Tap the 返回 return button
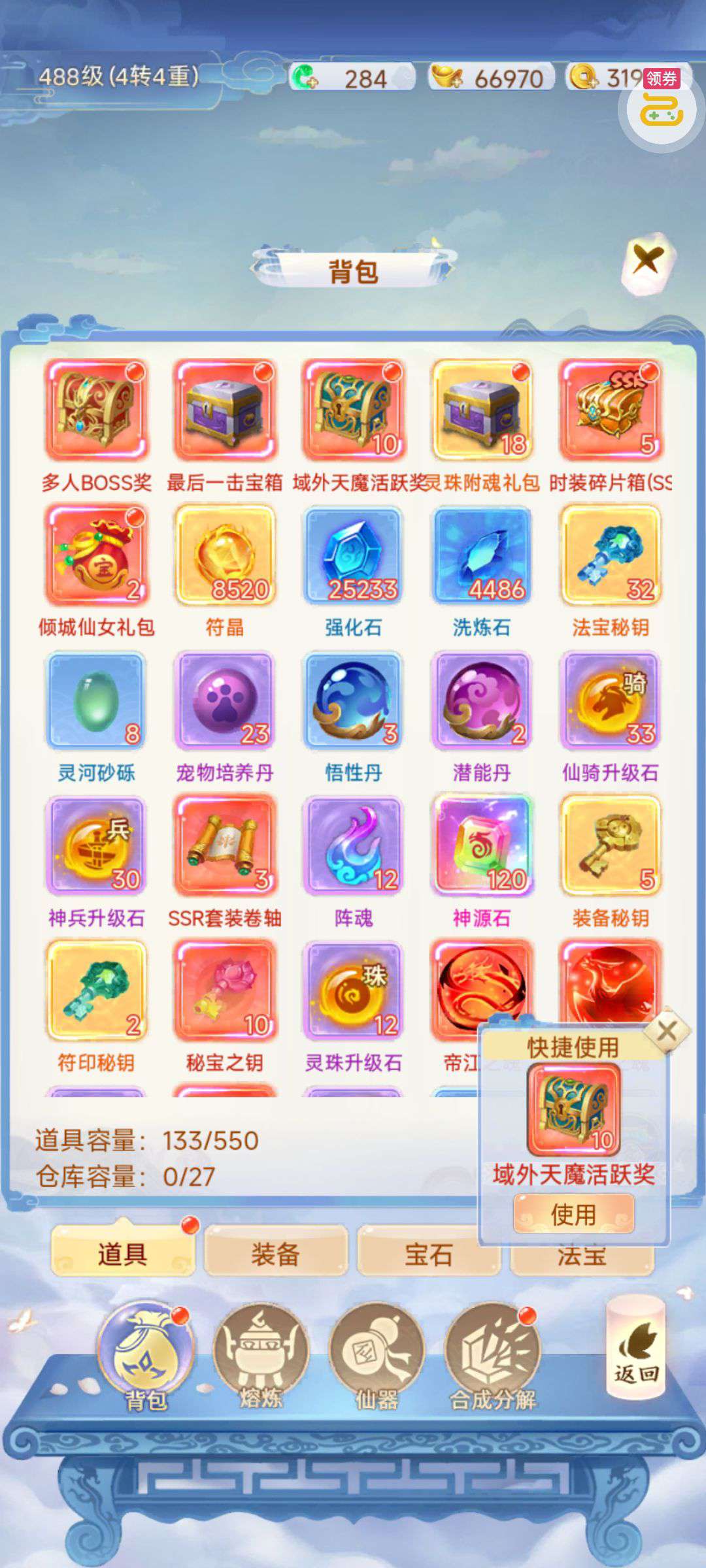The width and height of the screenshot is (706, 1568). click(x=636, y=1347)
